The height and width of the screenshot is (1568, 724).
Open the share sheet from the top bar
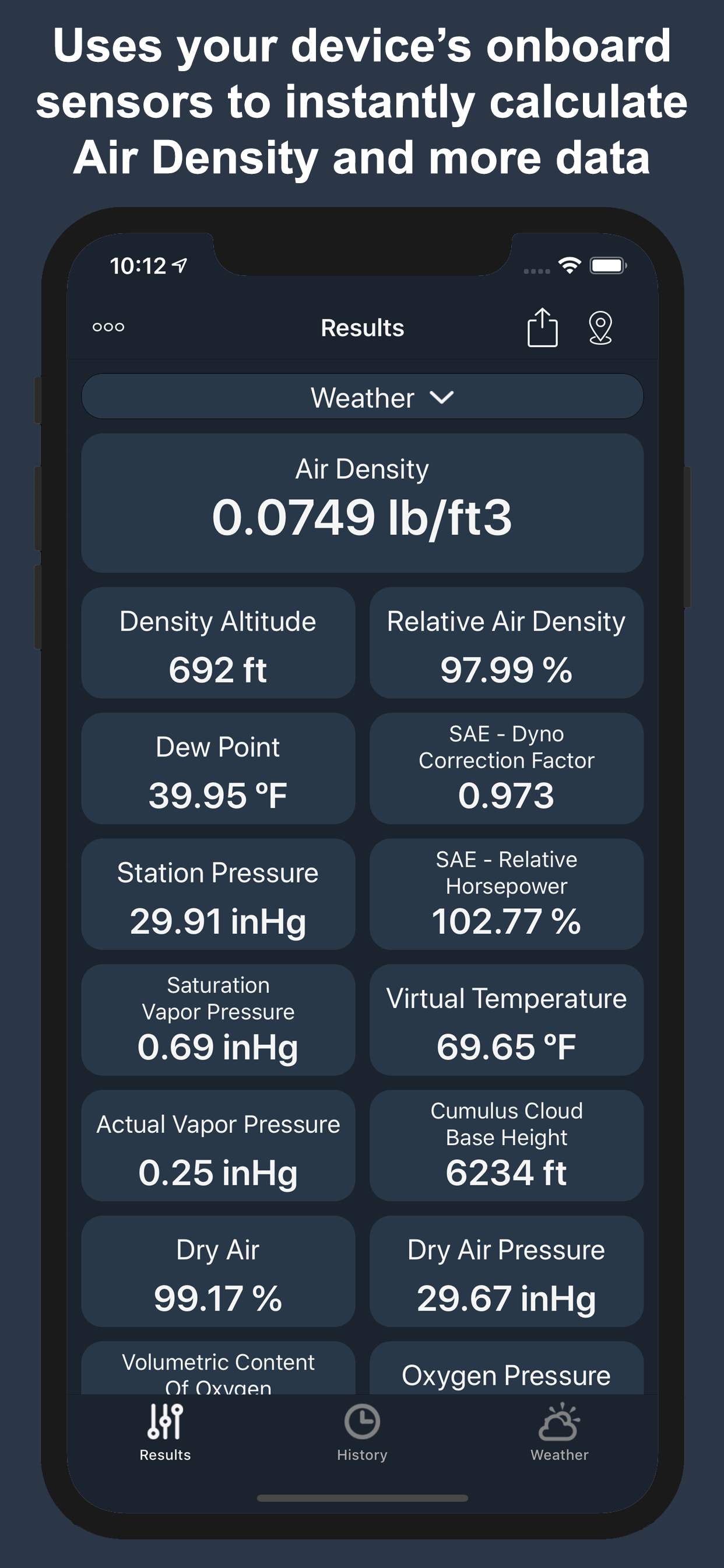pos(543,327)
